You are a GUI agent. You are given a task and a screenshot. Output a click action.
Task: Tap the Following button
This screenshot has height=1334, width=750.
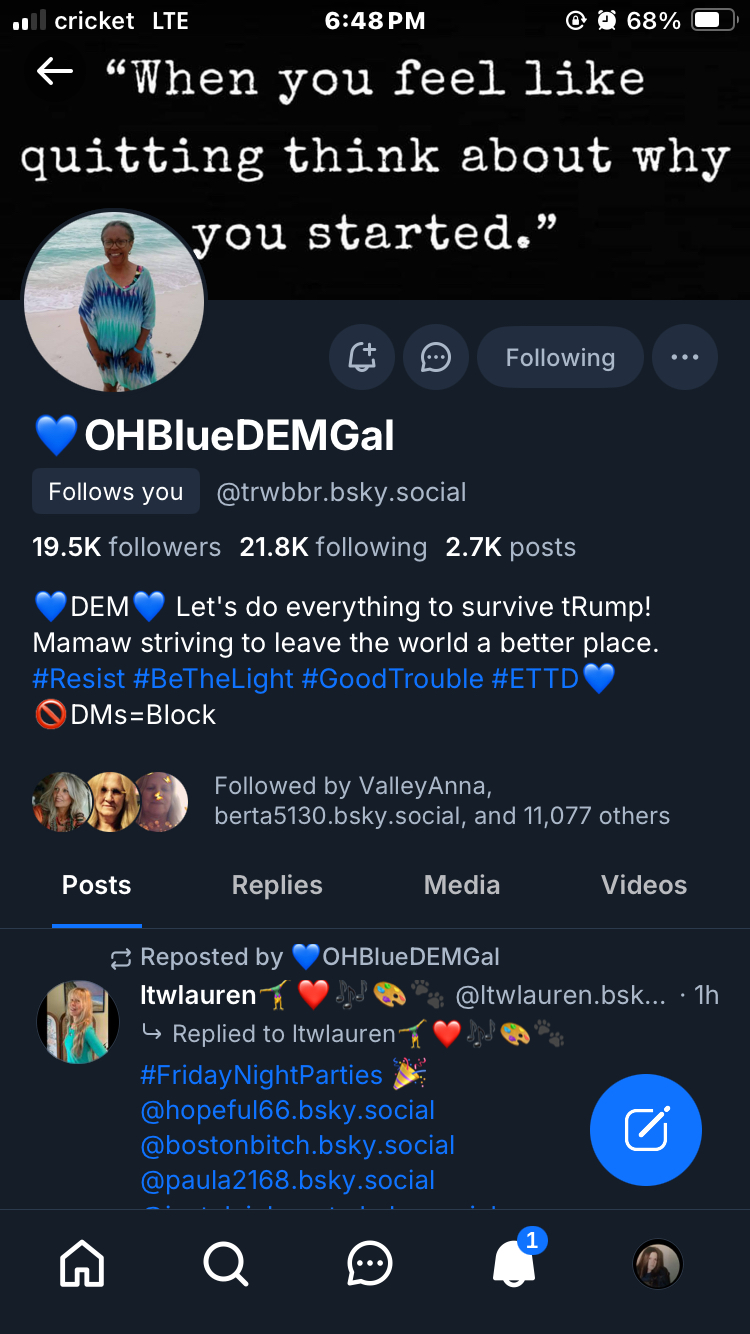[x=560, y=357]
